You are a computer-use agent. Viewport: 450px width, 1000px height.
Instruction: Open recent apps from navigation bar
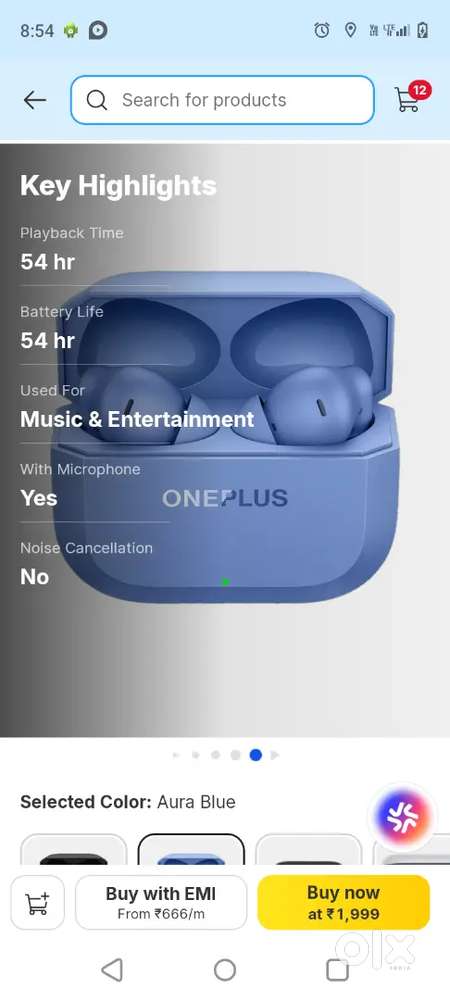[337, 970]
